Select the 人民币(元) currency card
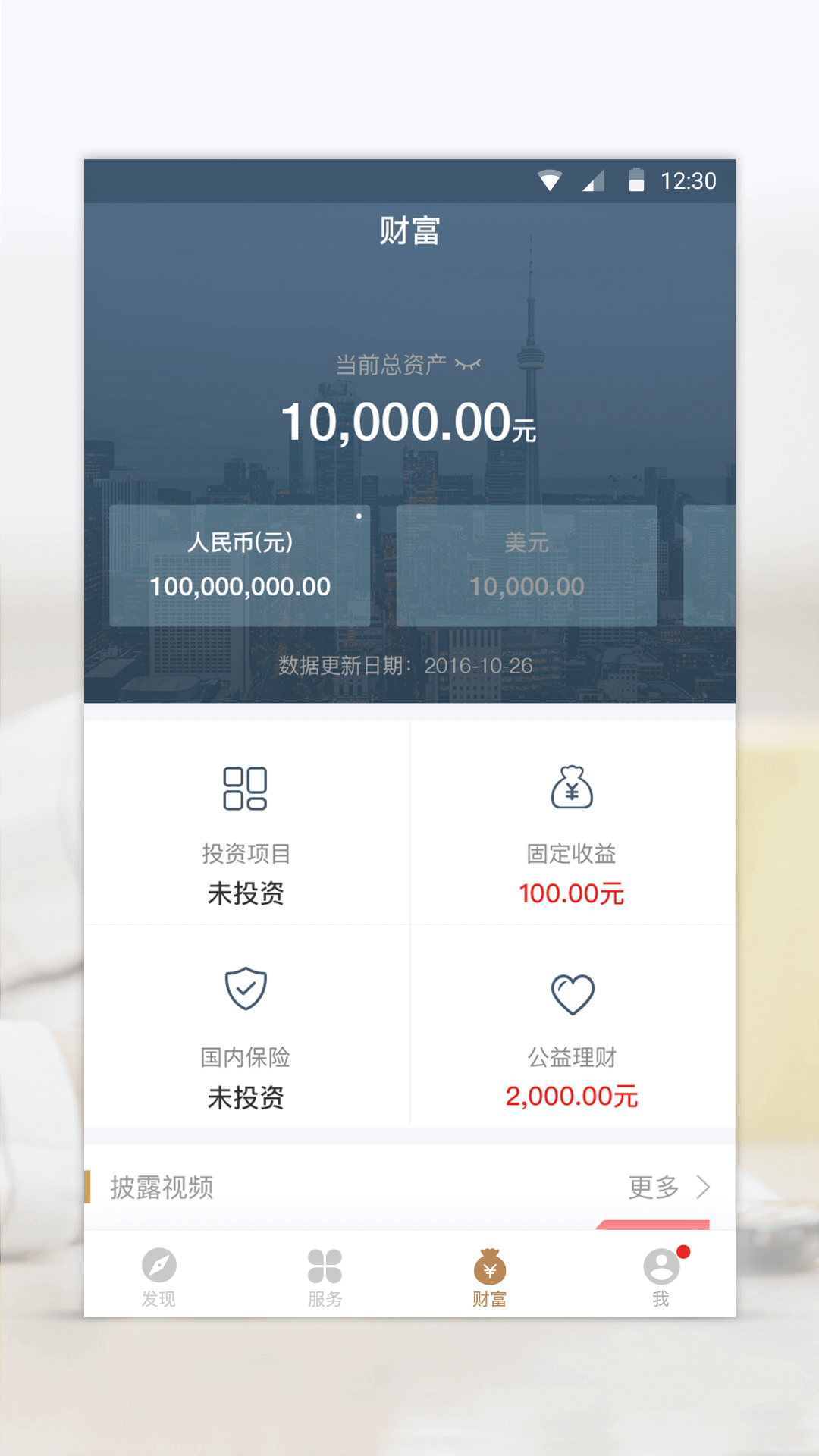Viewport: 819px width, 1456px height. pos(240,566)
